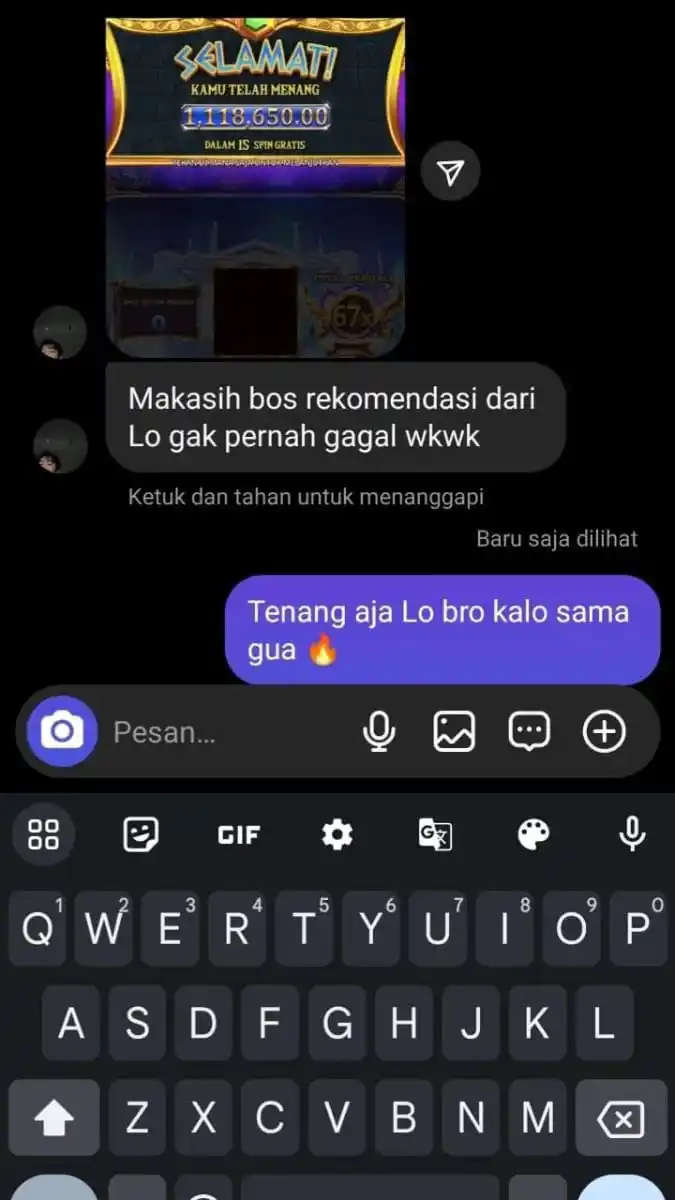675x1200 pixels.
Task: Open the sticker and GIF picker
Action: pyautogui.click(x=529, y=733)
